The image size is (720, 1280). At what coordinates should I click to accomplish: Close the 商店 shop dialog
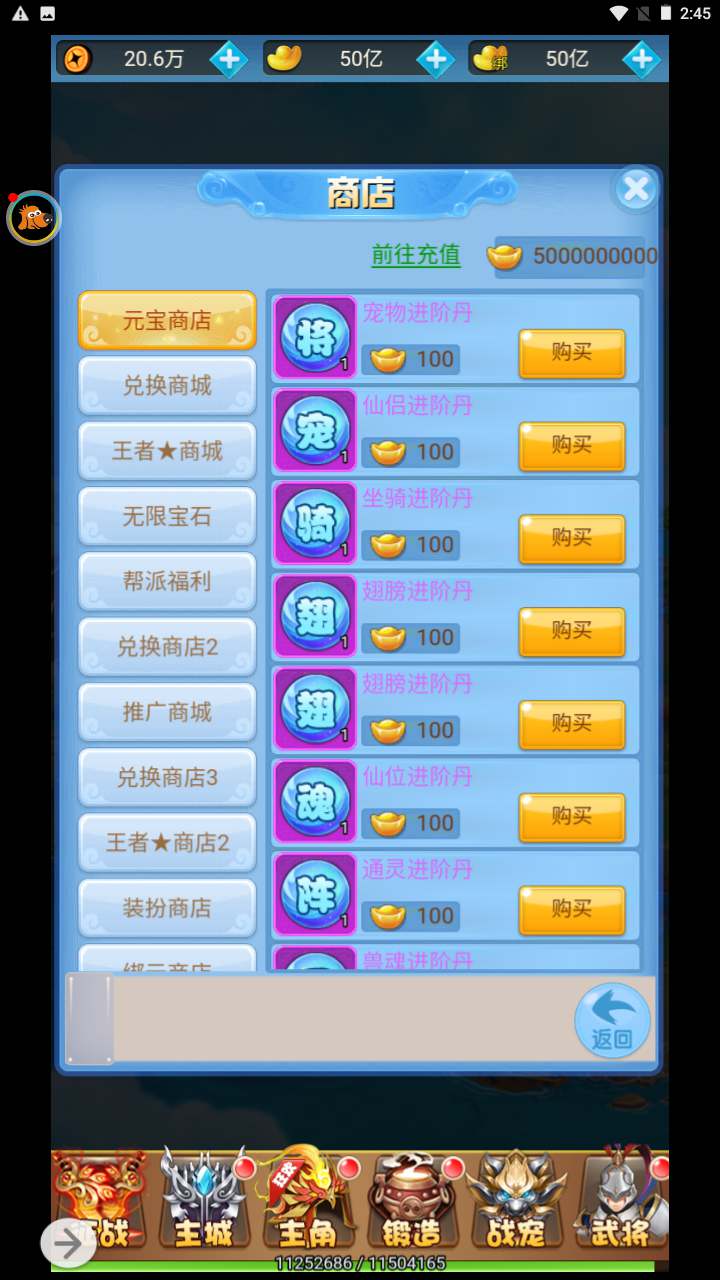click(x=636, y=189)
